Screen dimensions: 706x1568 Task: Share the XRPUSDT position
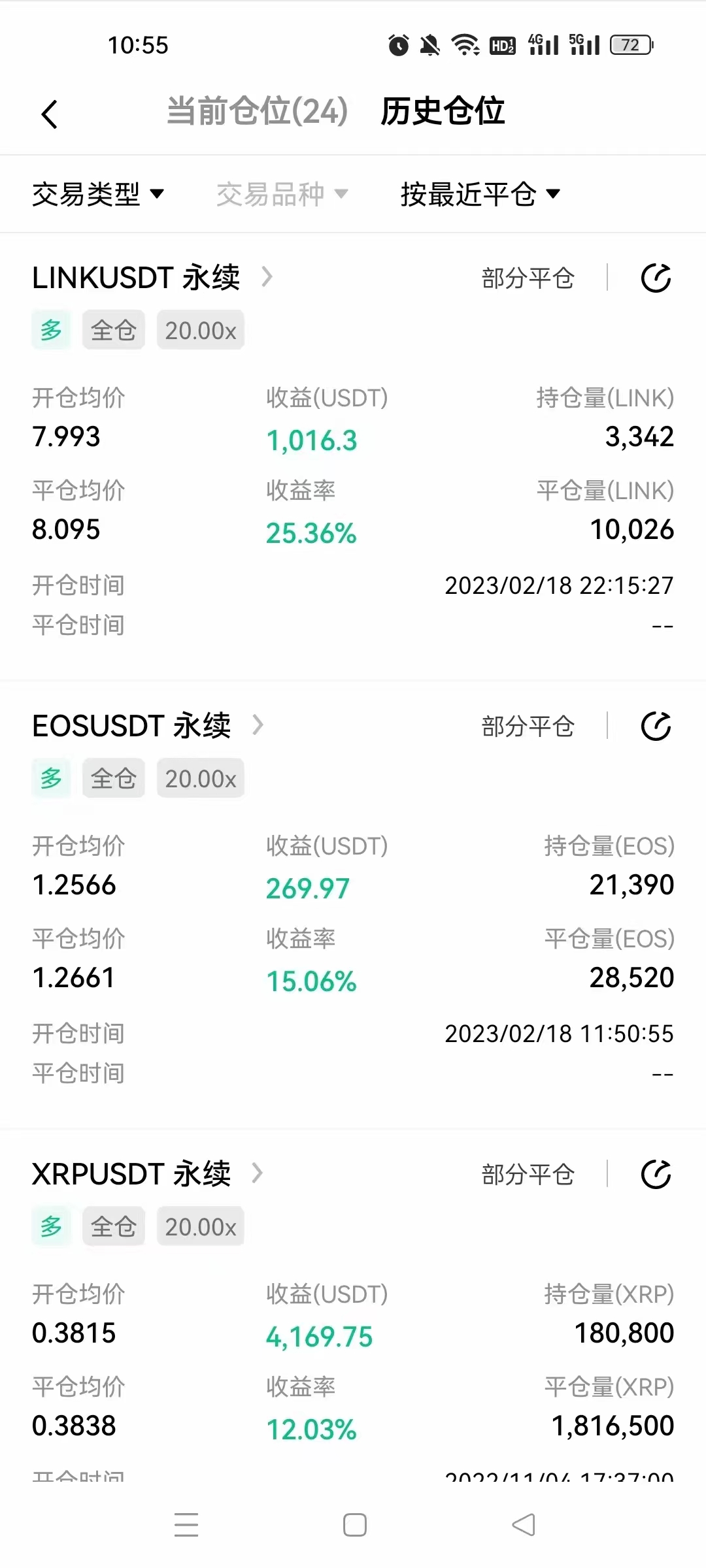pyautogui.click(x=656, y=1175)
